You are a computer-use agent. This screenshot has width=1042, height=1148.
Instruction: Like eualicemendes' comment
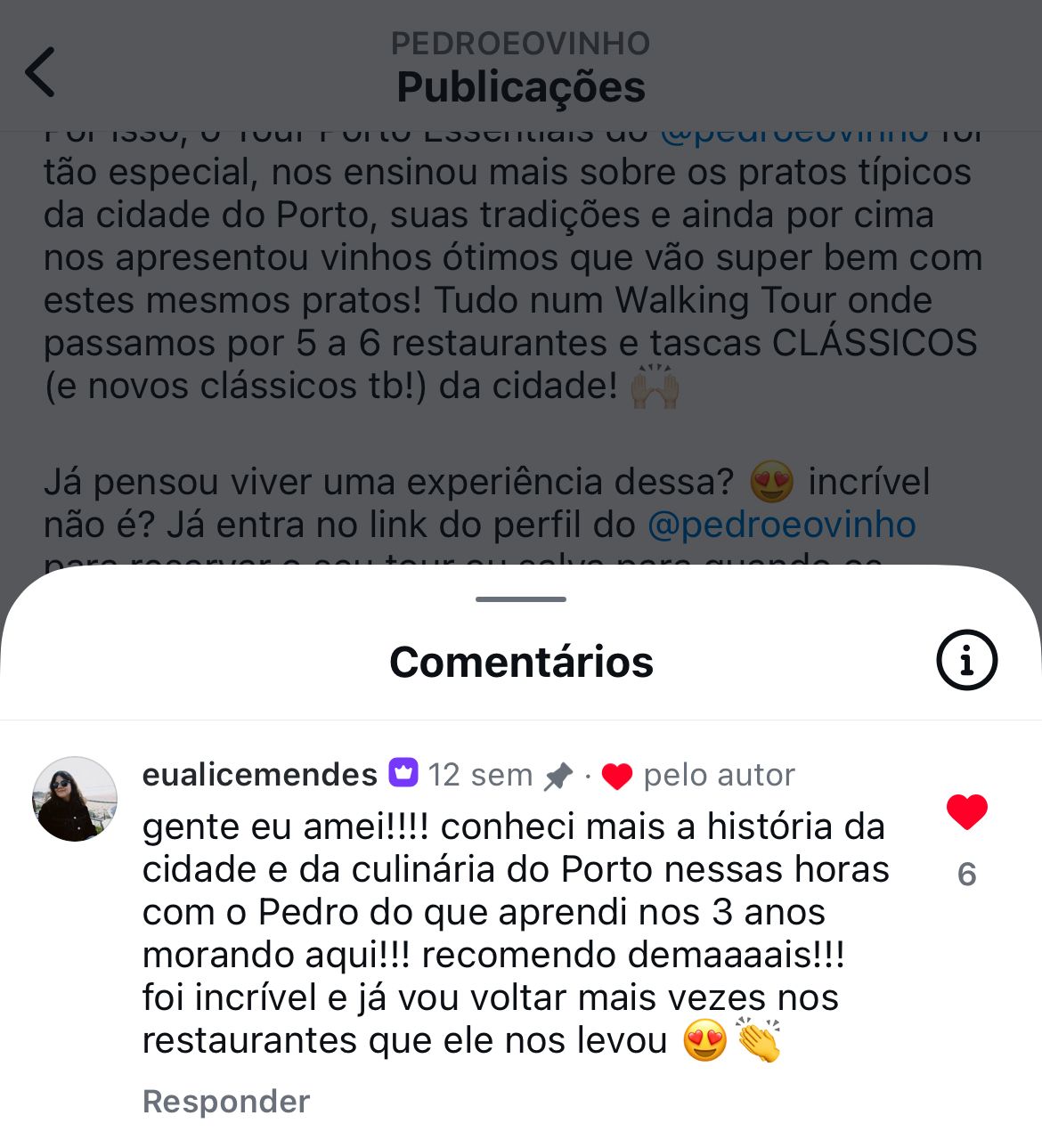966,811
